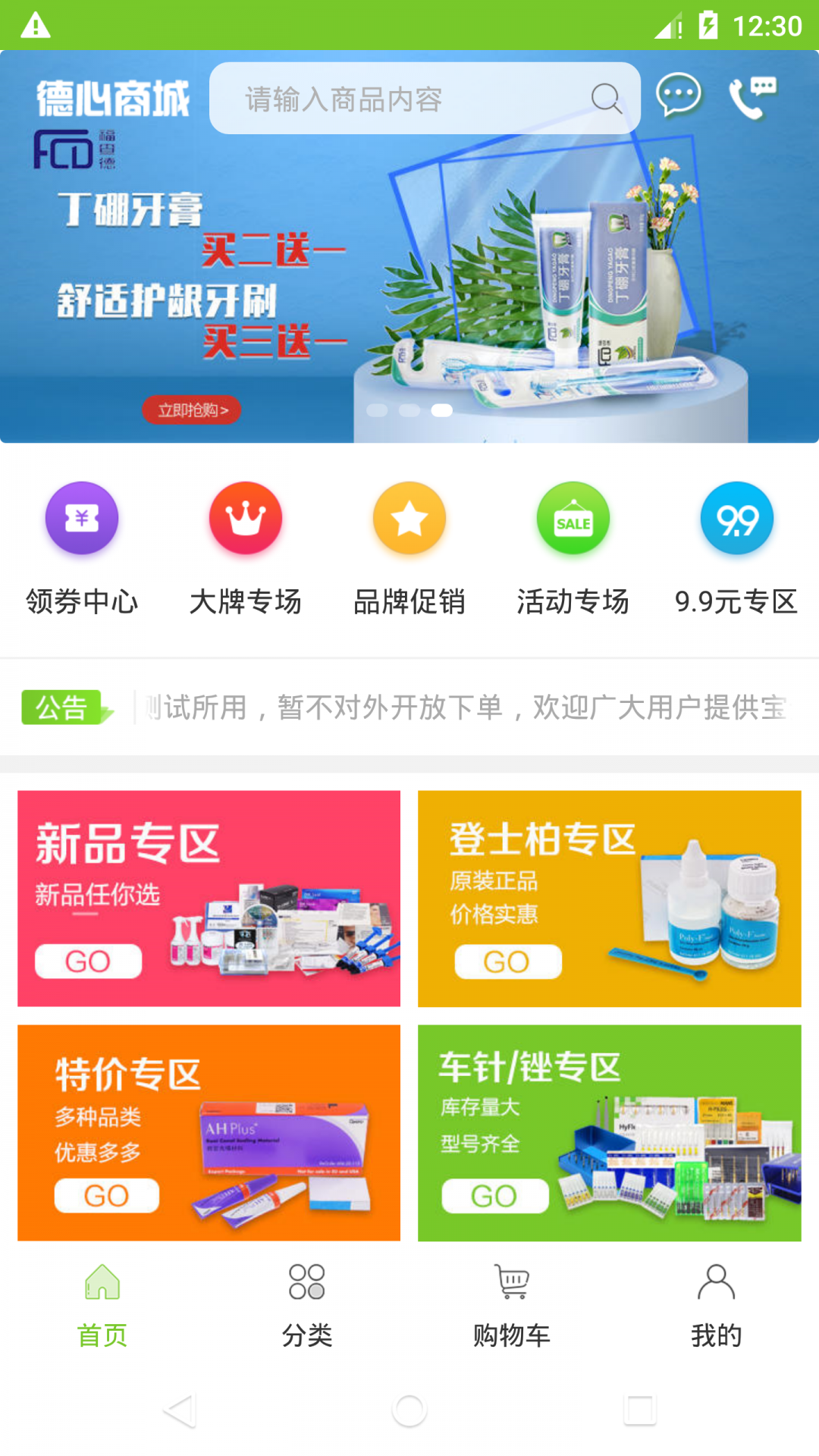This screenshot has width=819, height=1456.
Task: Tap the system back button
Action: coord(180,1410)
